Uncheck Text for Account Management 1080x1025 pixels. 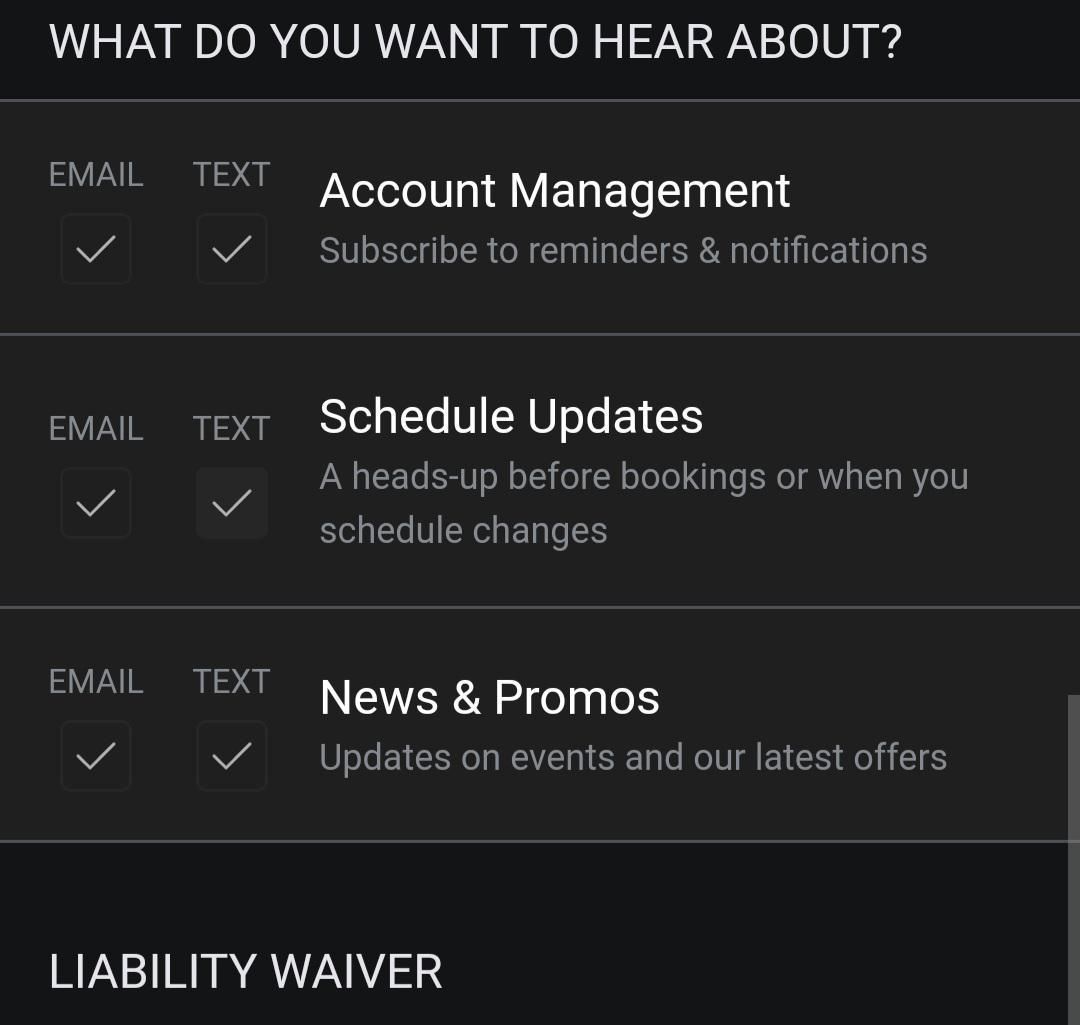pyautogui.click(x=232, y=249)
